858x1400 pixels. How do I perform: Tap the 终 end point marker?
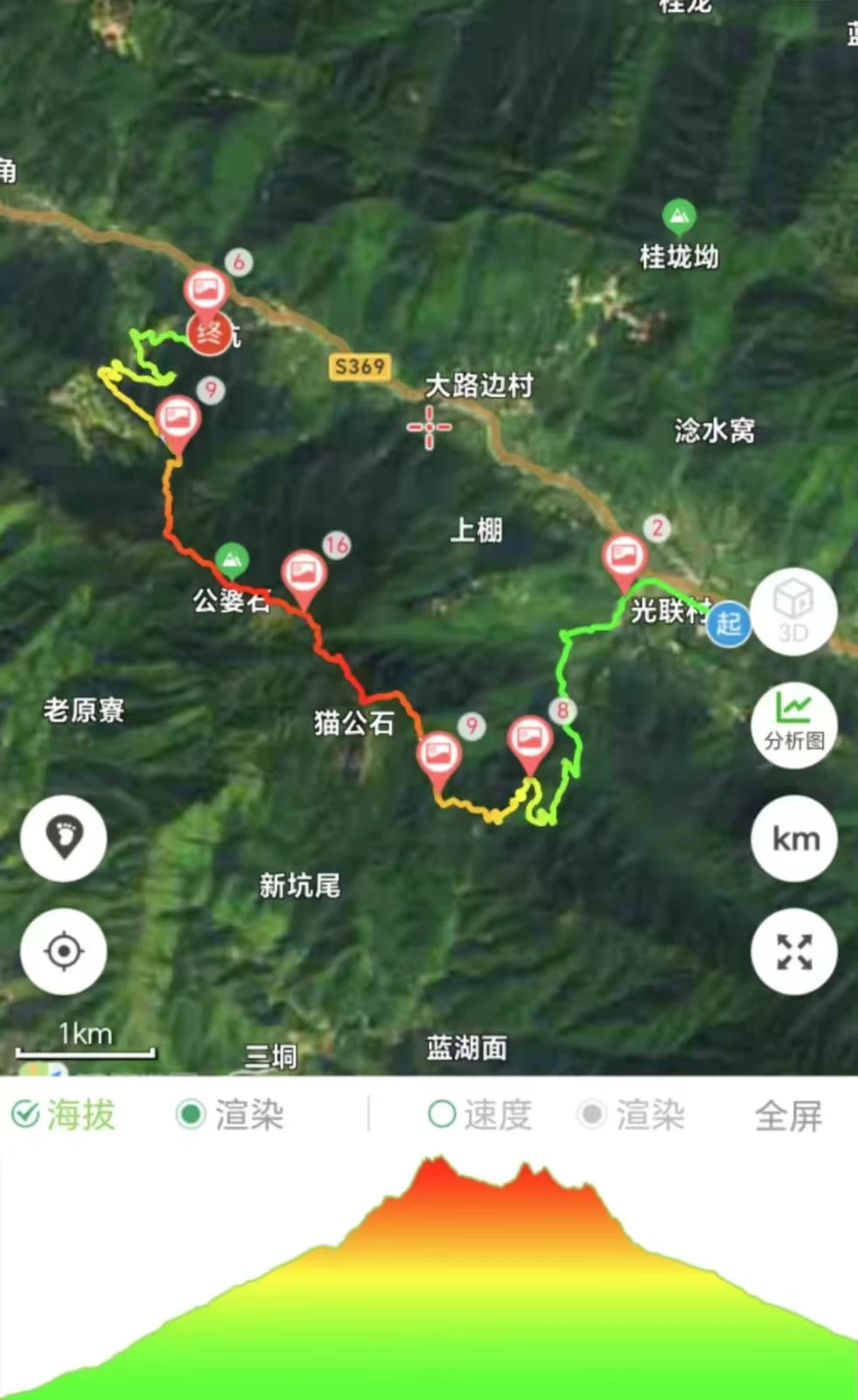coord(210,333)
